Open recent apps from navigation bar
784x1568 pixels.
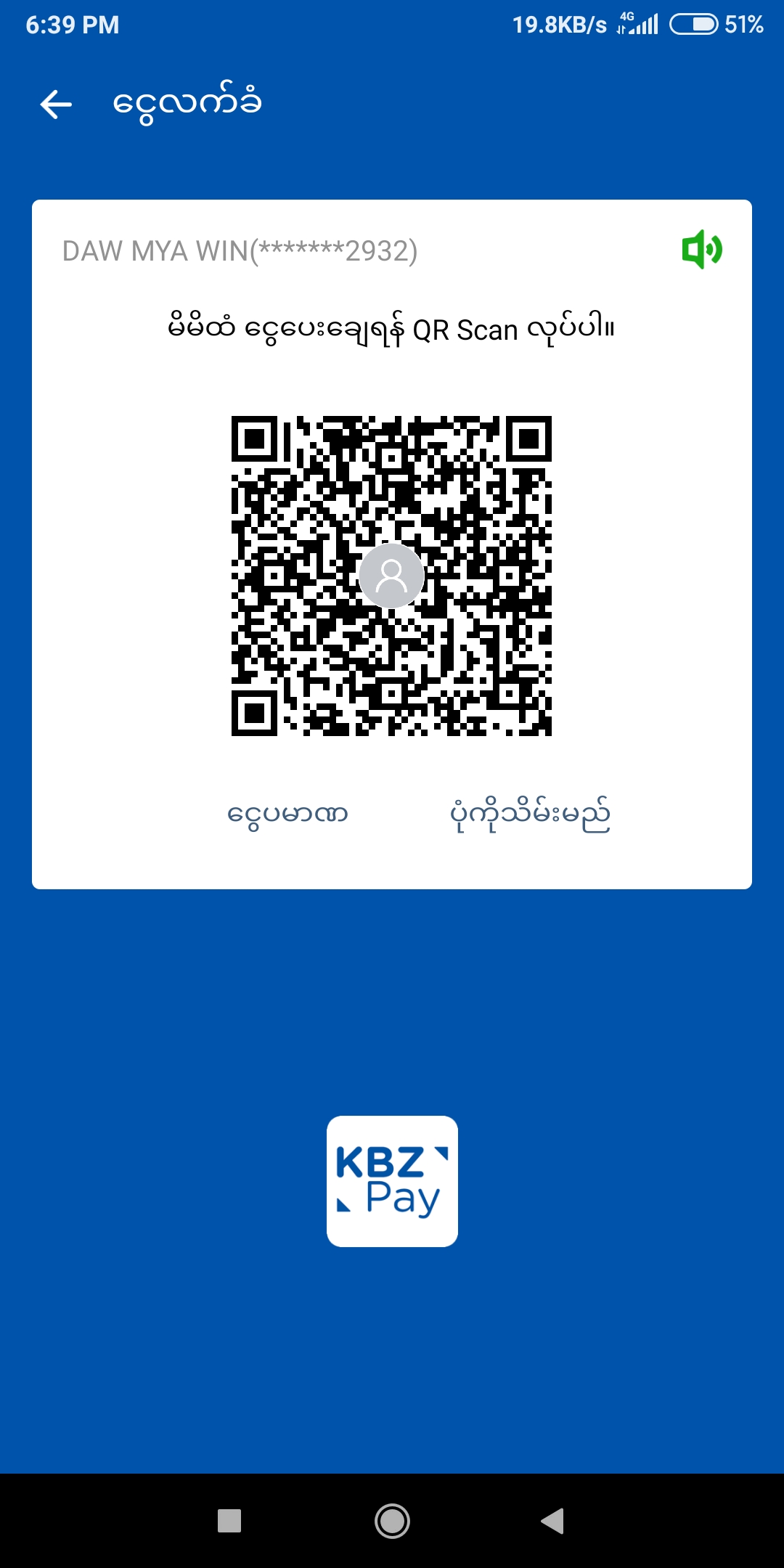[229, 1521]
